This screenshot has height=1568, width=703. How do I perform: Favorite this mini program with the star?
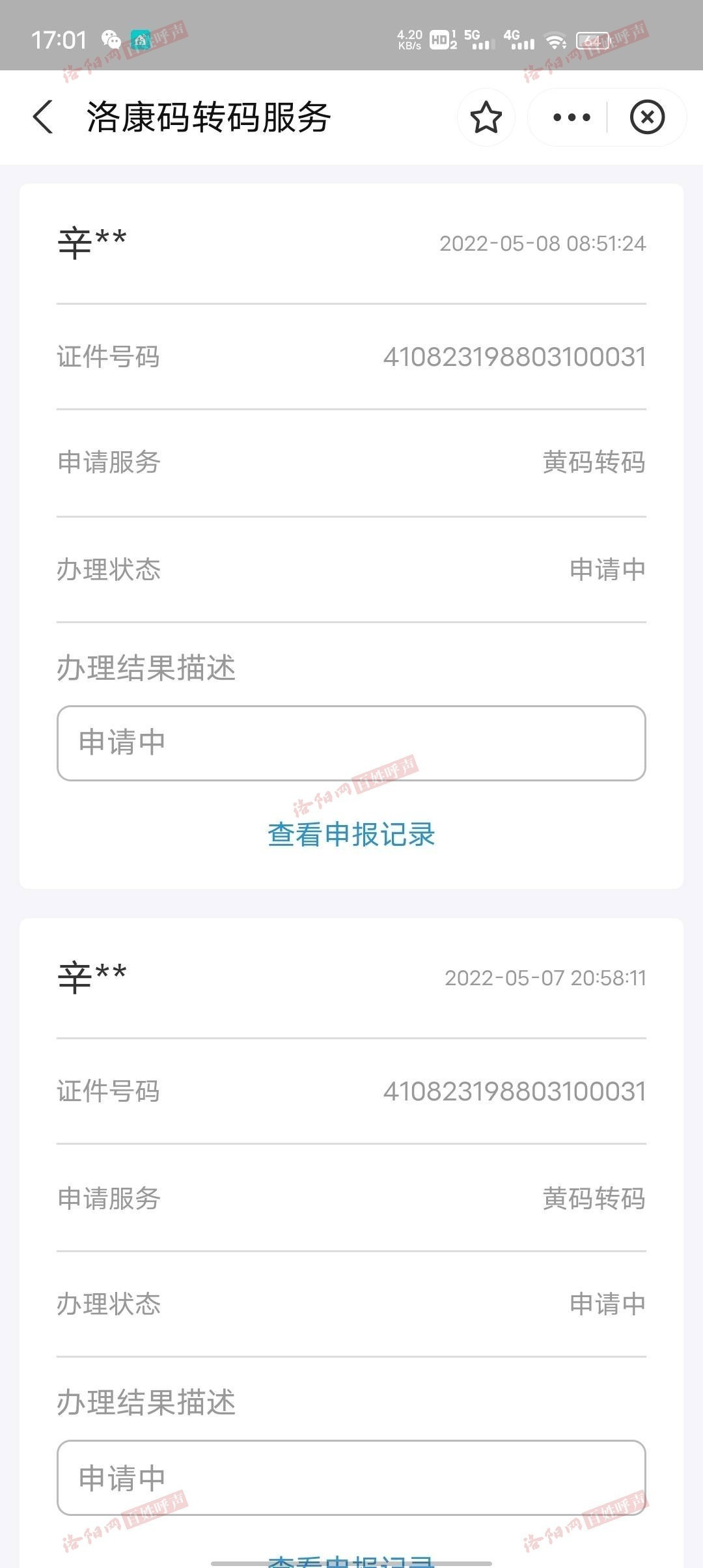click(486, 117)
